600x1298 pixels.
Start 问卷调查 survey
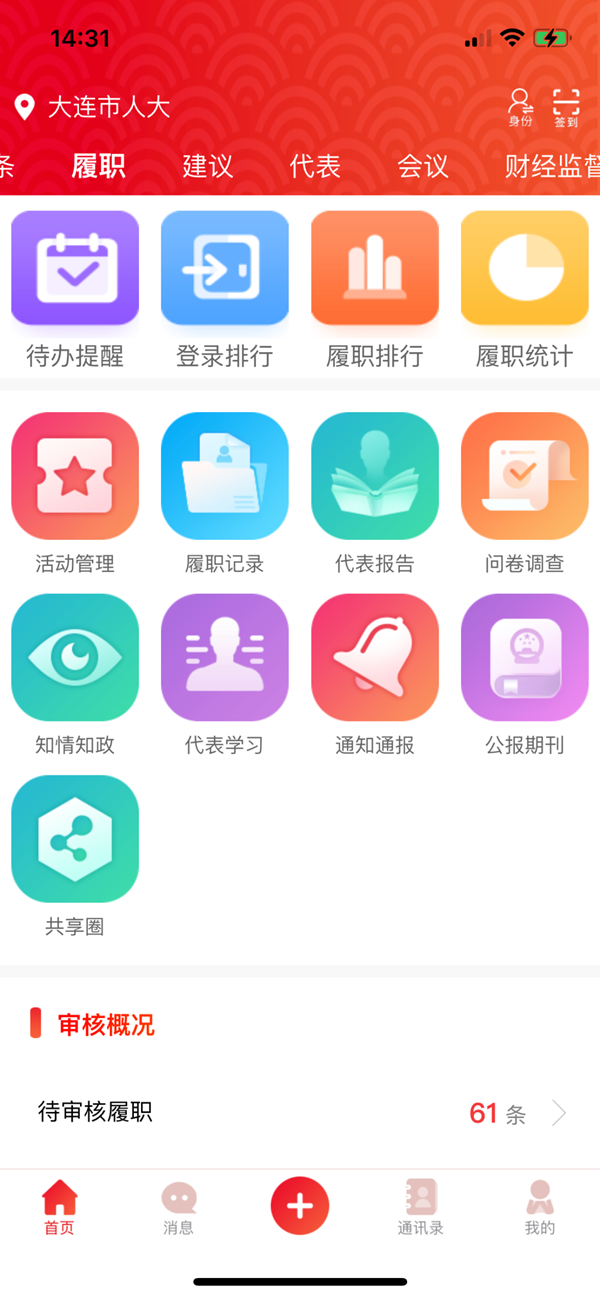pyautogui.click(x=525, y=494)
